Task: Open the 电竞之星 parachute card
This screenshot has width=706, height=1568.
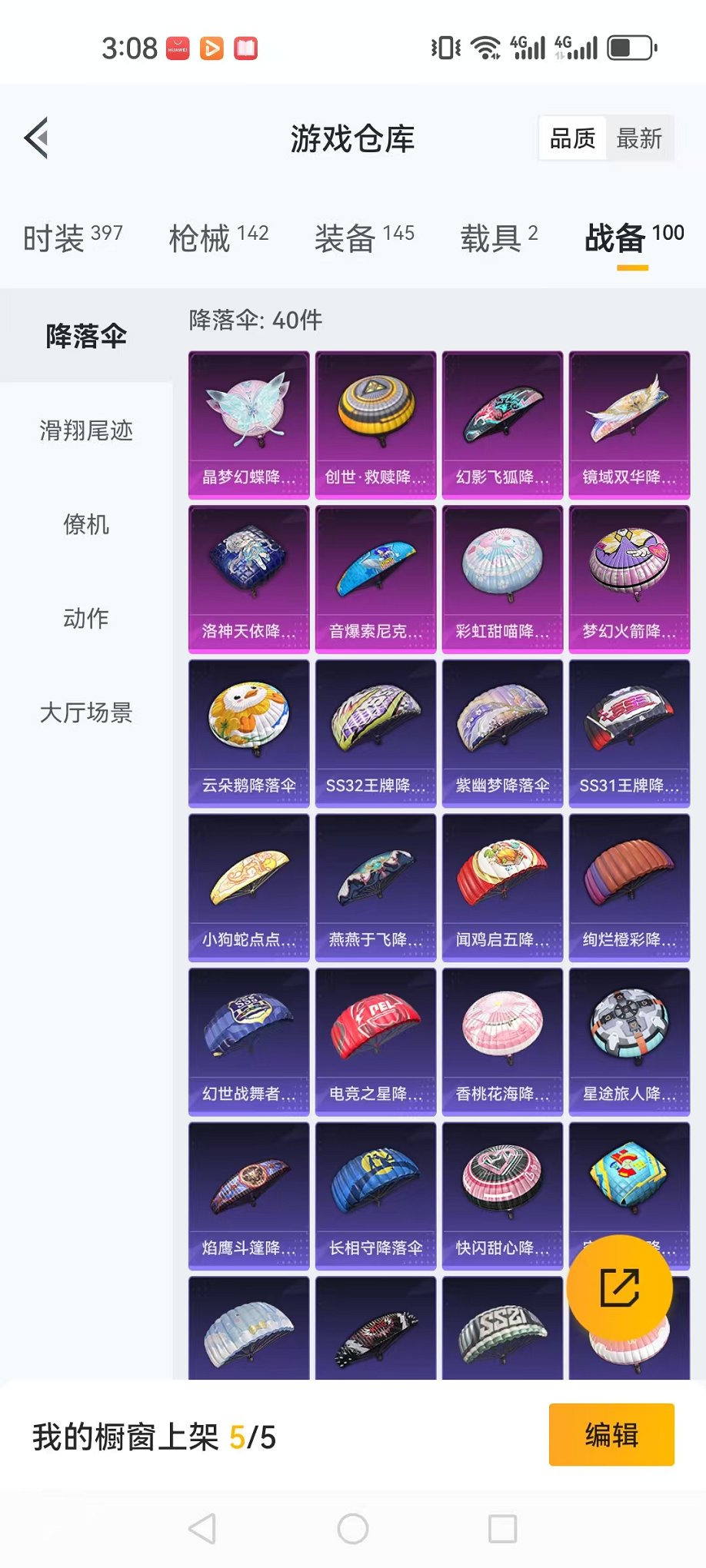Action: click(376, 1042)
